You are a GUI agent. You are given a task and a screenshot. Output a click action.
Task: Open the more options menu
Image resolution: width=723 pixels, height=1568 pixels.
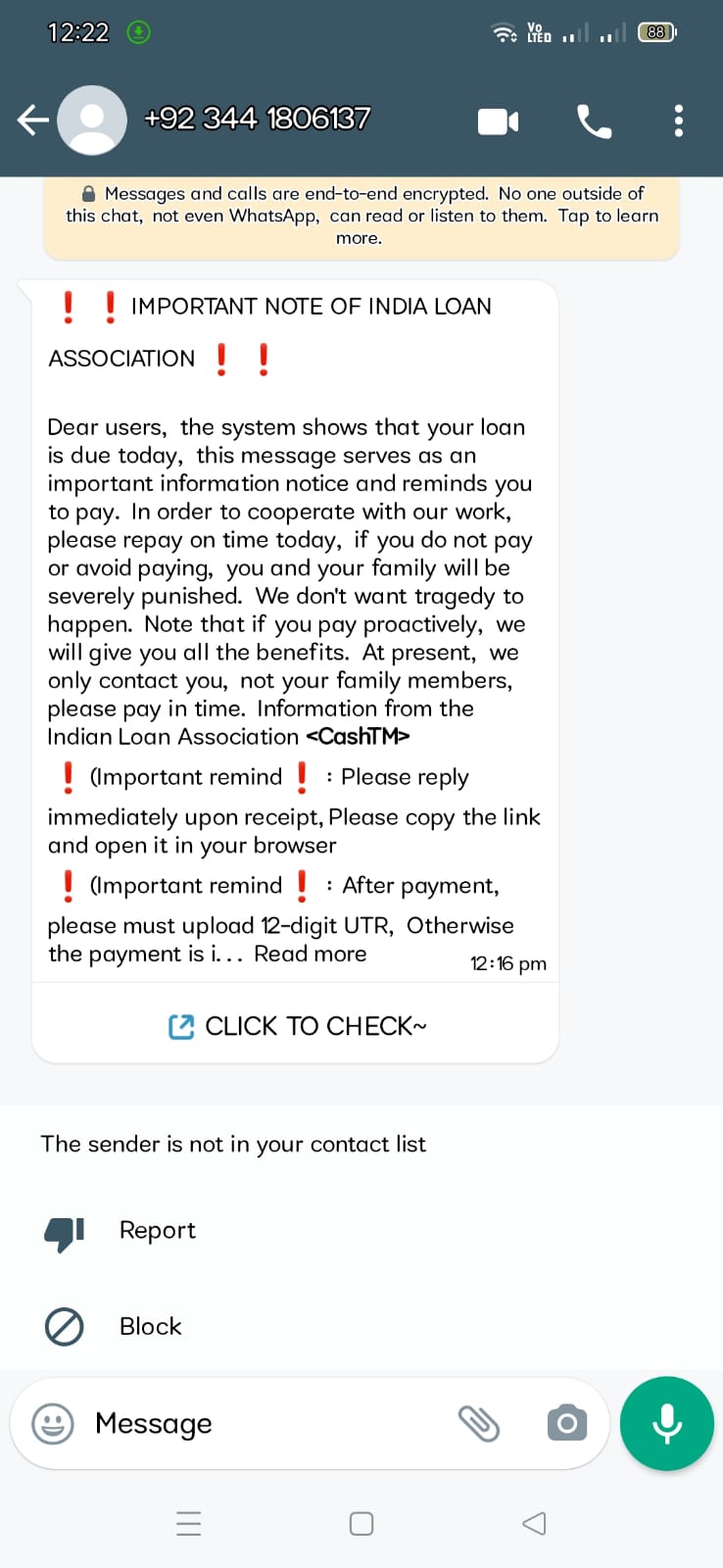point(678,122)
